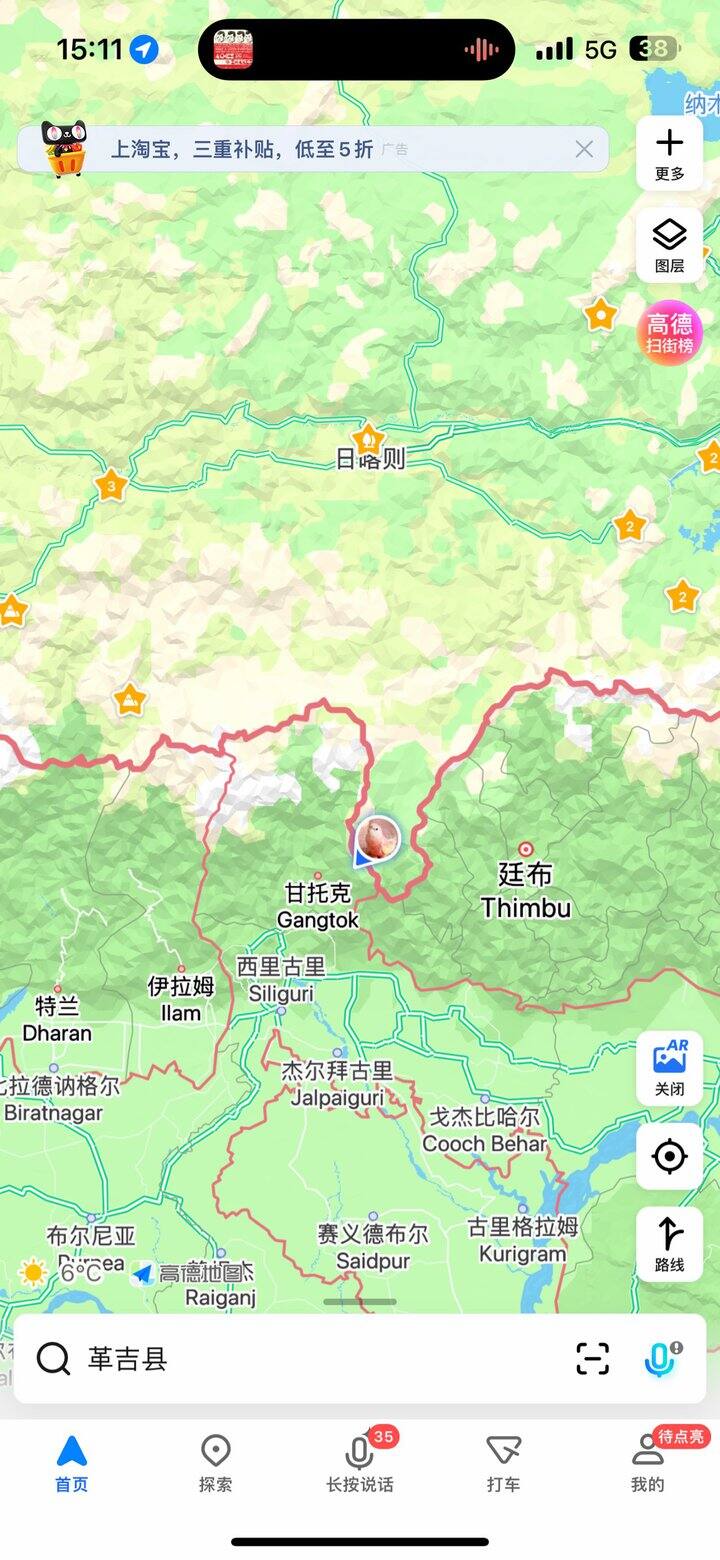Viewport: 720px width, 1560px height.
Task: Switch to the 探索 tab
Action: [x=215, y=1463]
